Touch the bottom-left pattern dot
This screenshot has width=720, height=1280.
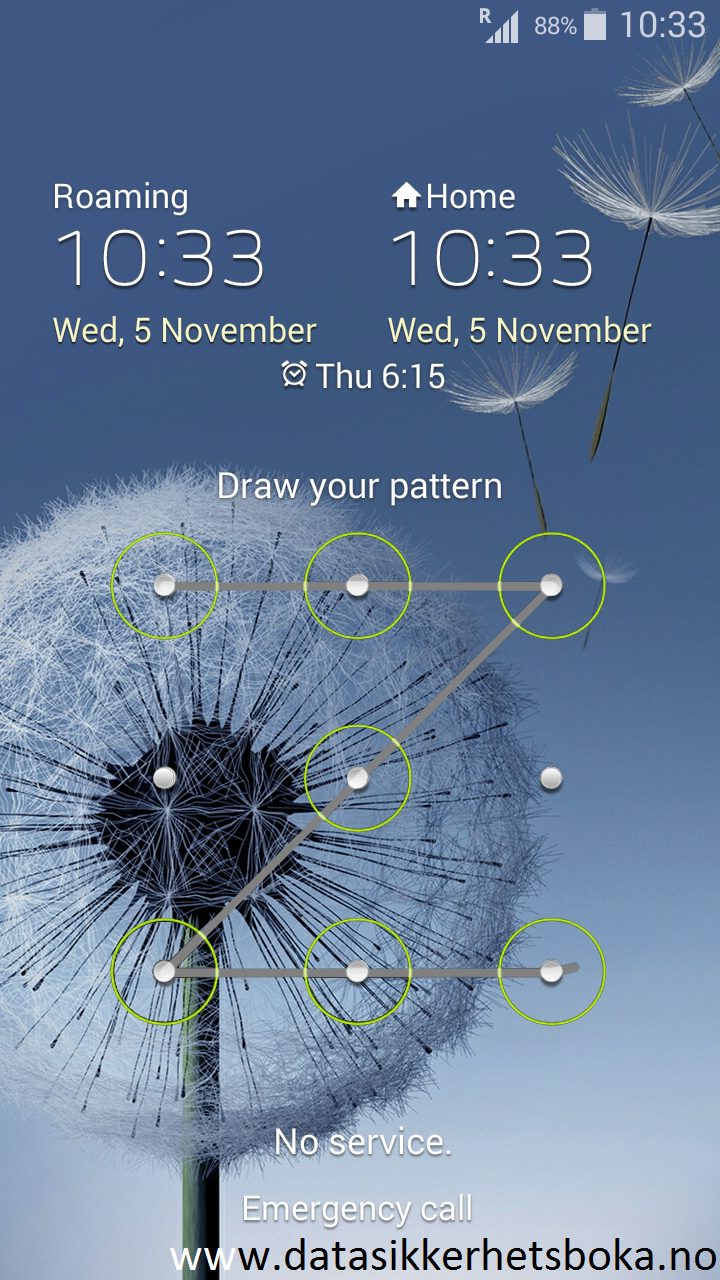[165, 971]
